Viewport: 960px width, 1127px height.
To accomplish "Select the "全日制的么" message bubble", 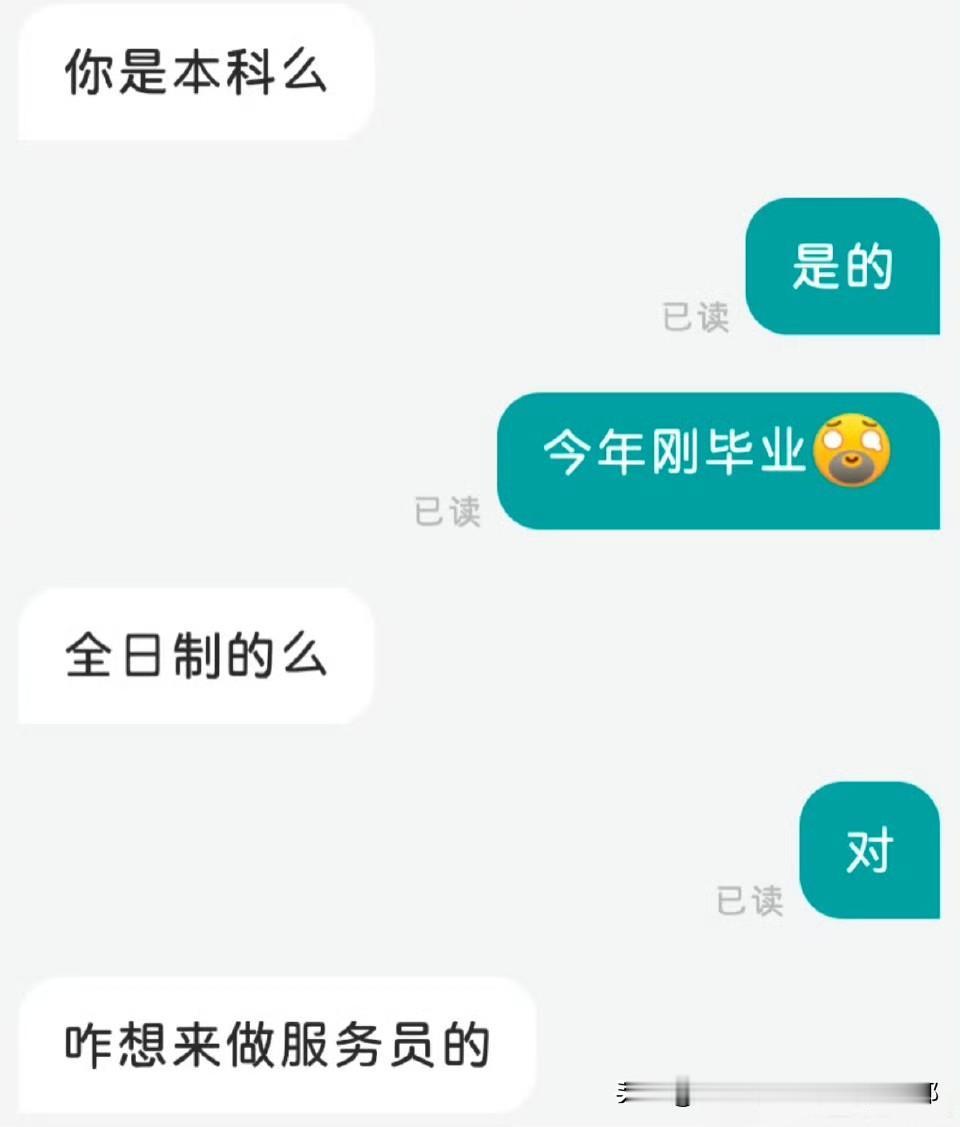I will pyautogui.click(x=194, y=656).
